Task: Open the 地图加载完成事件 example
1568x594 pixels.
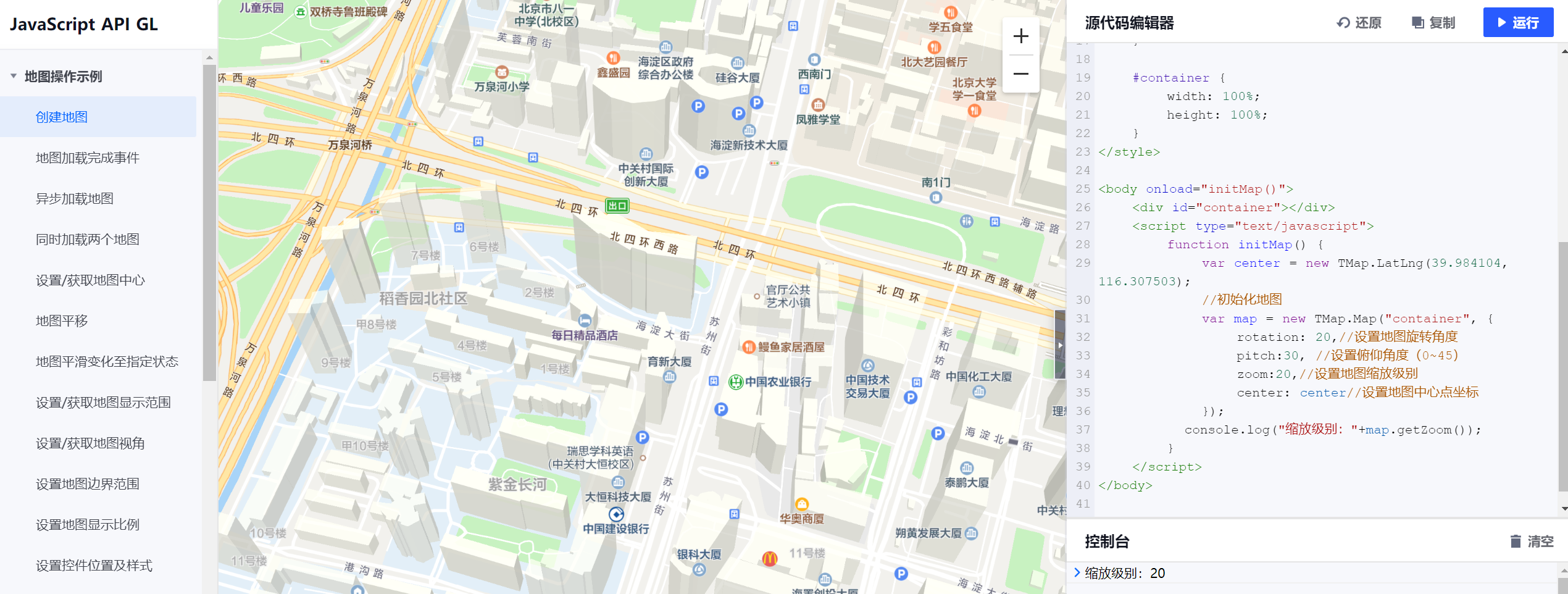Action: [88, 157]
